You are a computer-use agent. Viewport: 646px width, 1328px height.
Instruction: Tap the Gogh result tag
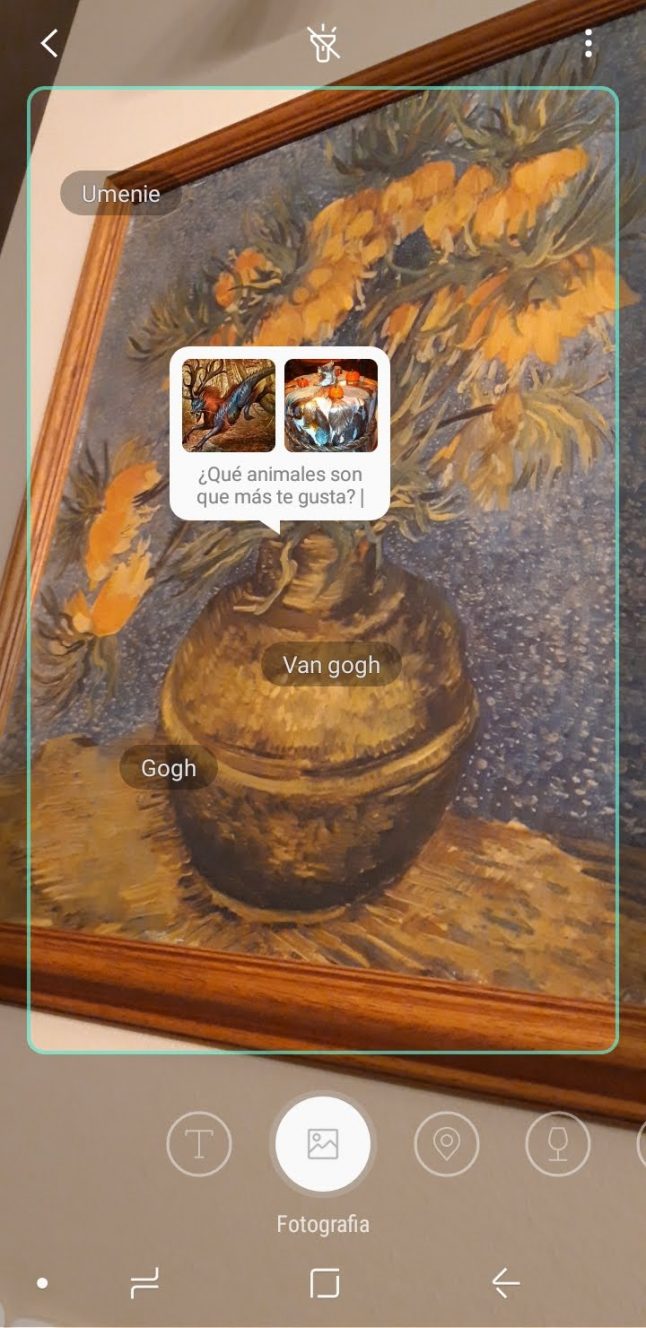pos(168,768)
